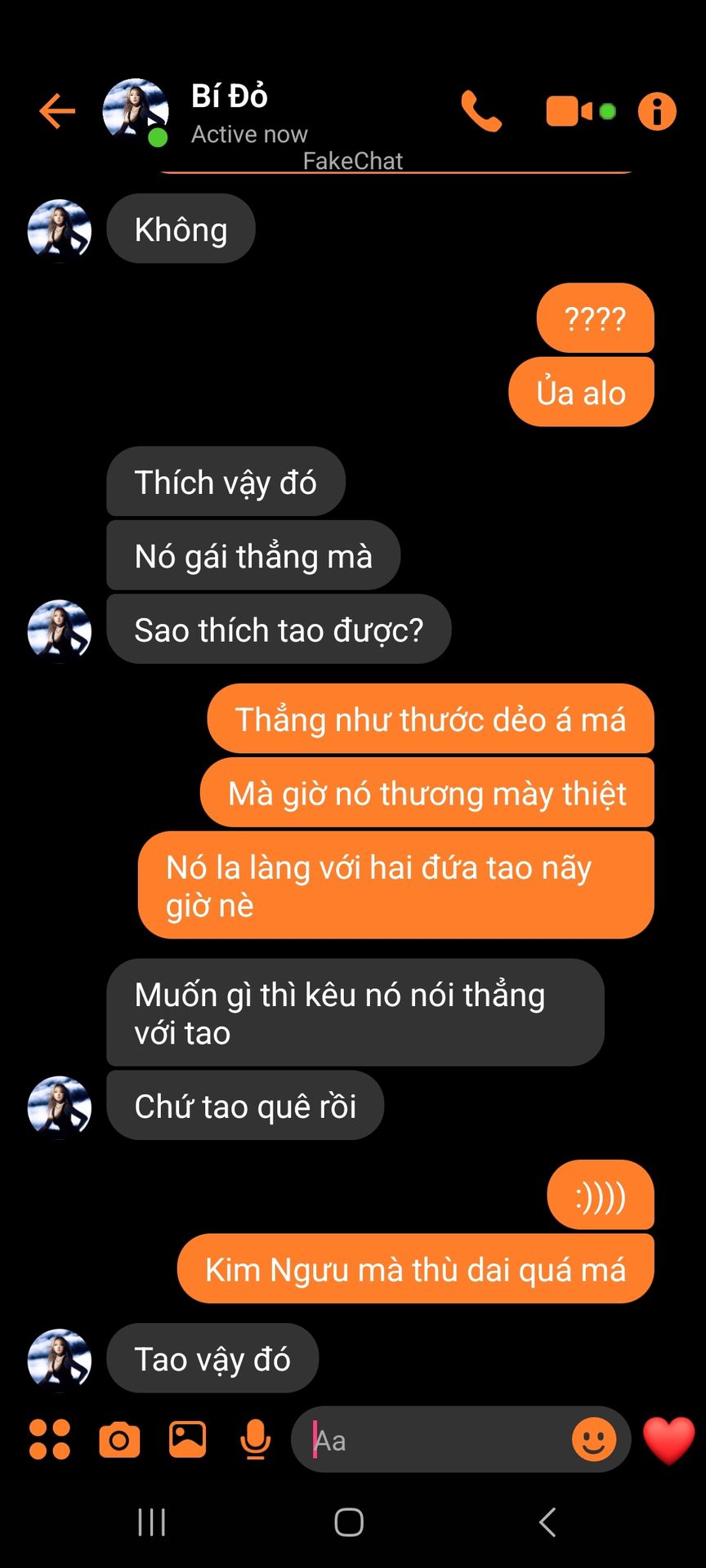Open the four-dot more actions menu
This screenshot has width=706, height=1568.
tap(50, 1439)
